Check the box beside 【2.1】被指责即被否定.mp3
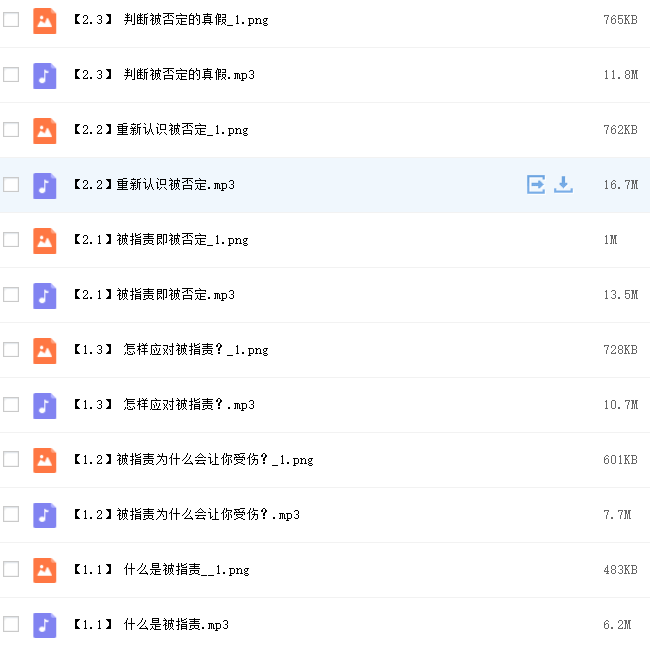Screen dimensions: 650x646 point(11,294)
